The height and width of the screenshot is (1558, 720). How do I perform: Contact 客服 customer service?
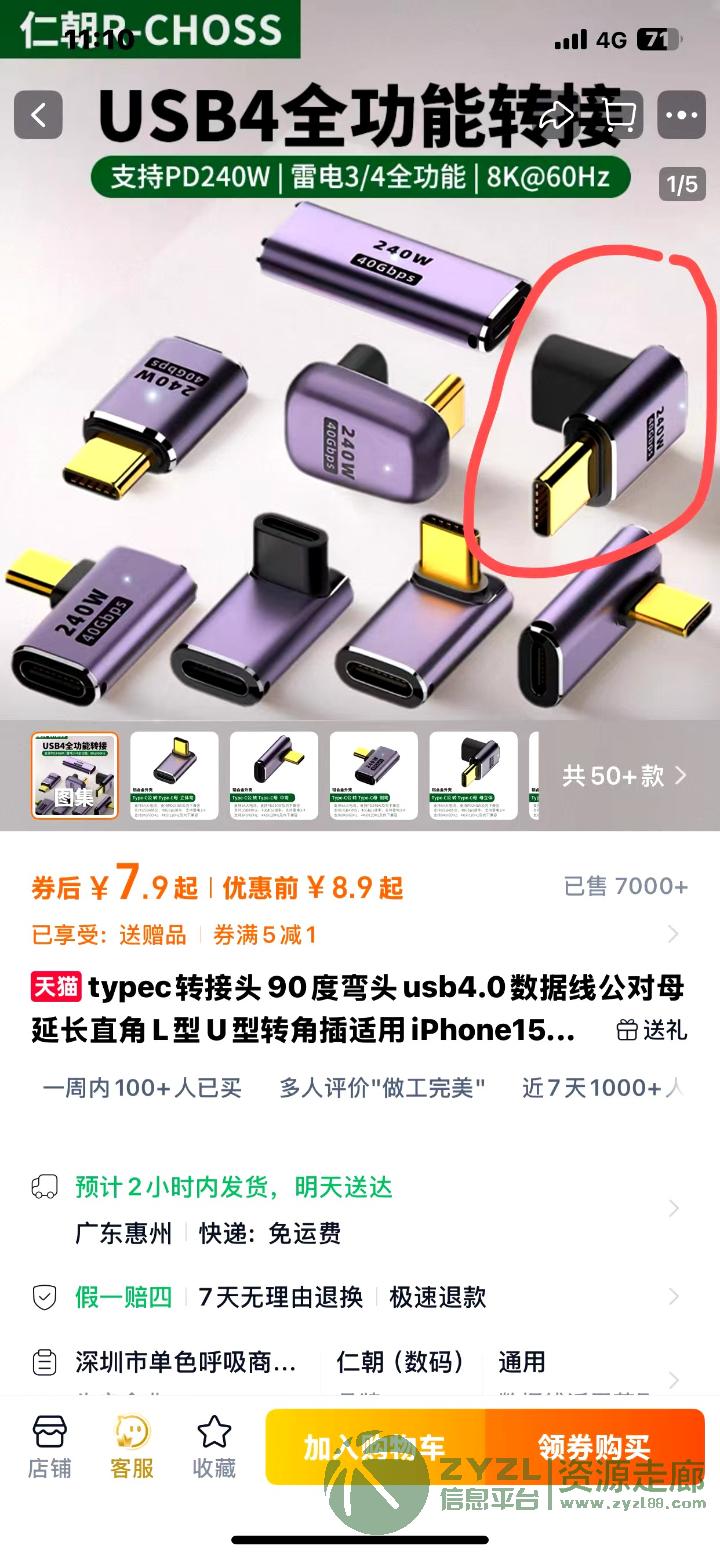(x=132, y=1446)
